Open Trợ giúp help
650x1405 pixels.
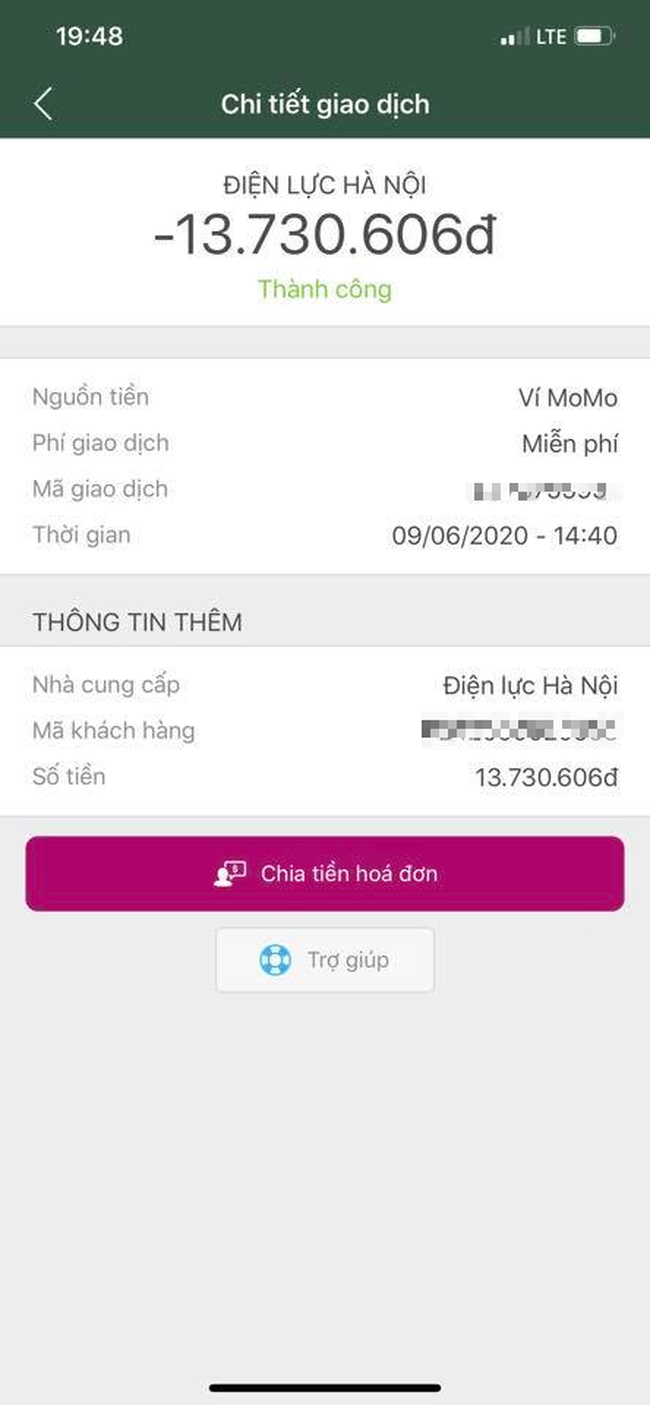pos(325,961)
